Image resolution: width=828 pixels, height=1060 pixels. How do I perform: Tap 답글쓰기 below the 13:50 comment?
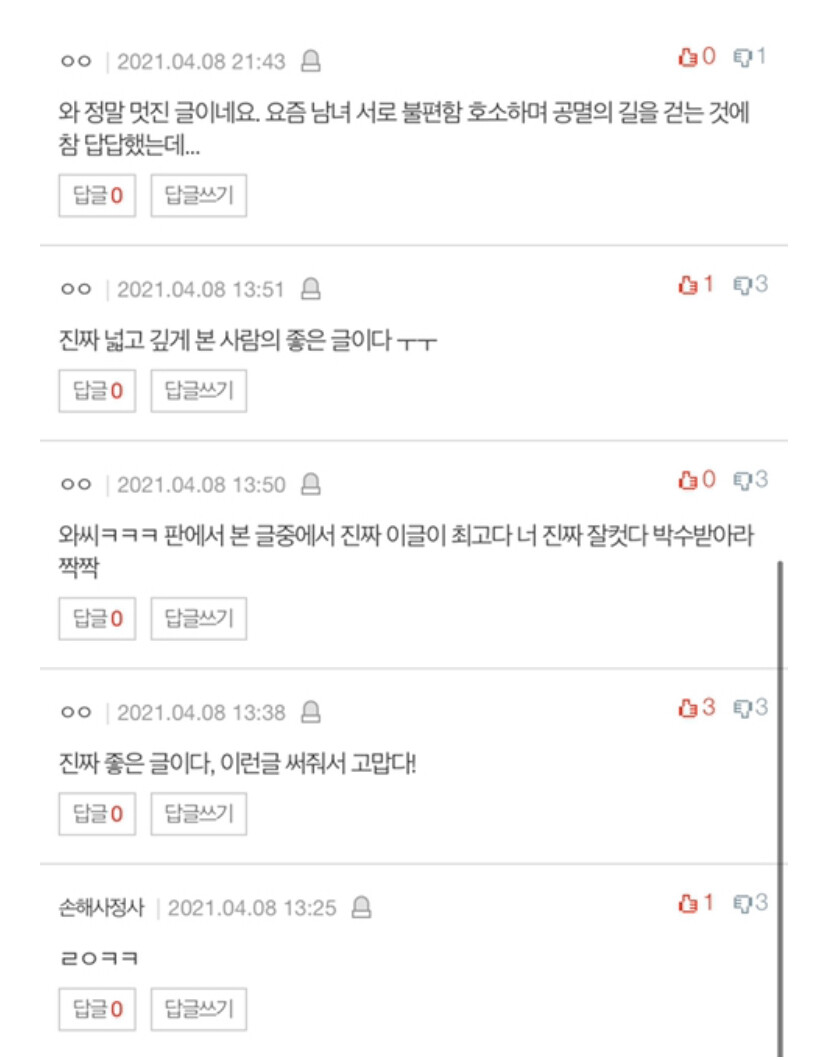tap(198, 619)
